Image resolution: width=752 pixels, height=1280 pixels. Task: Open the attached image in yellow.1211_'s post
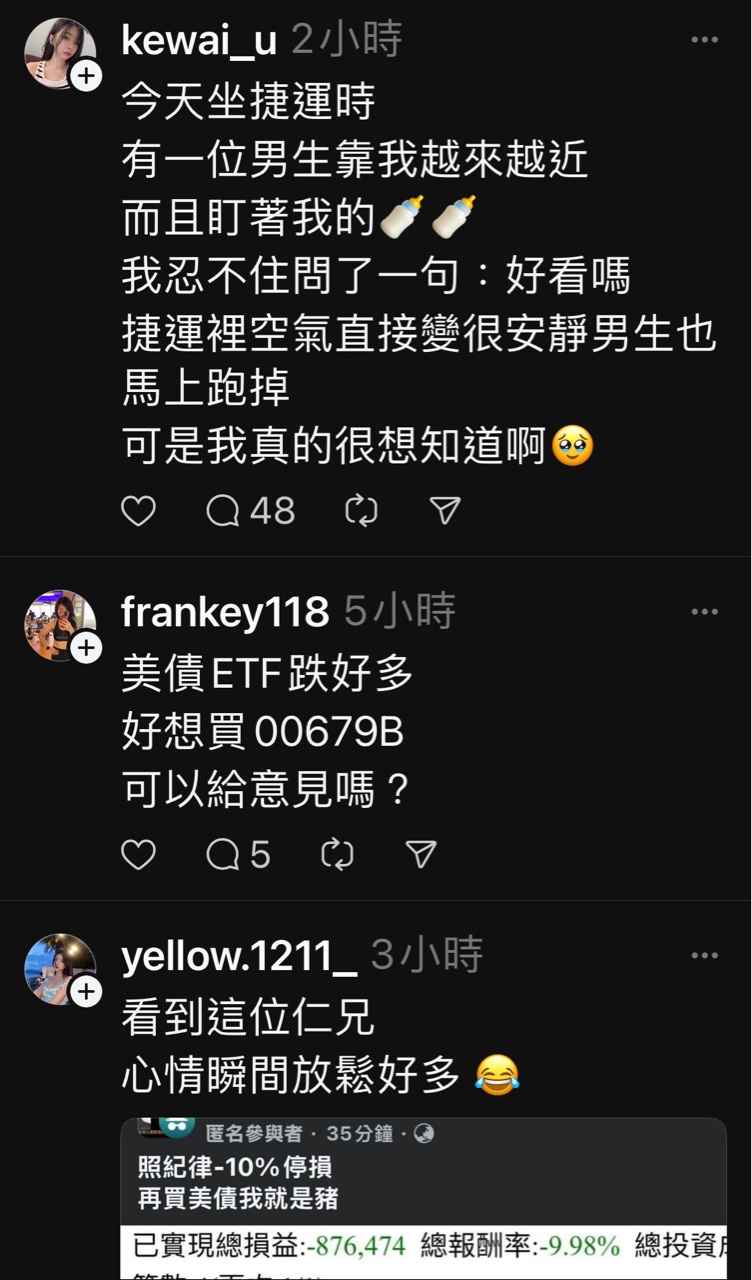coord(423,1200)
